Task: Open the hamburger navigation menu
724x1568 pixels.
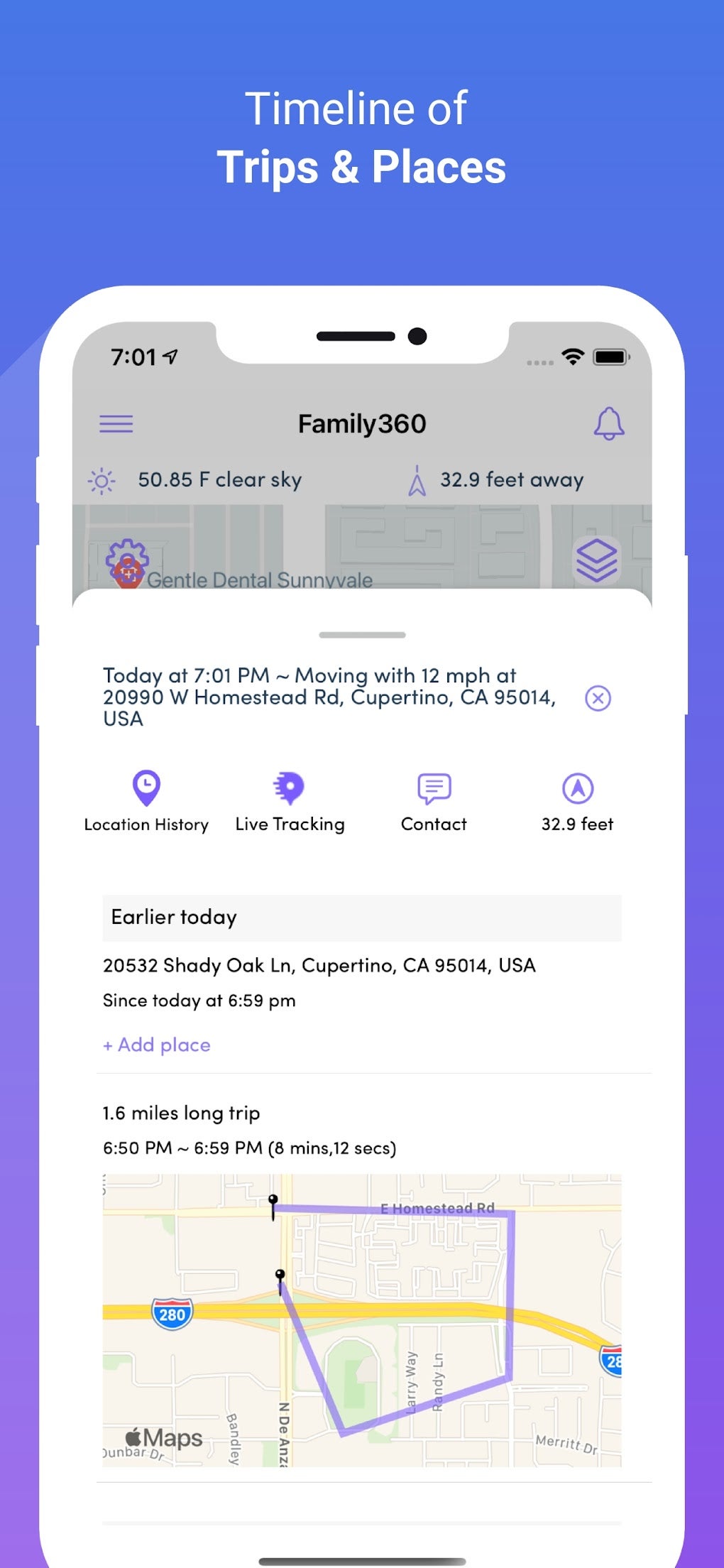Action: pyautogui.click(x=117, y=423)
